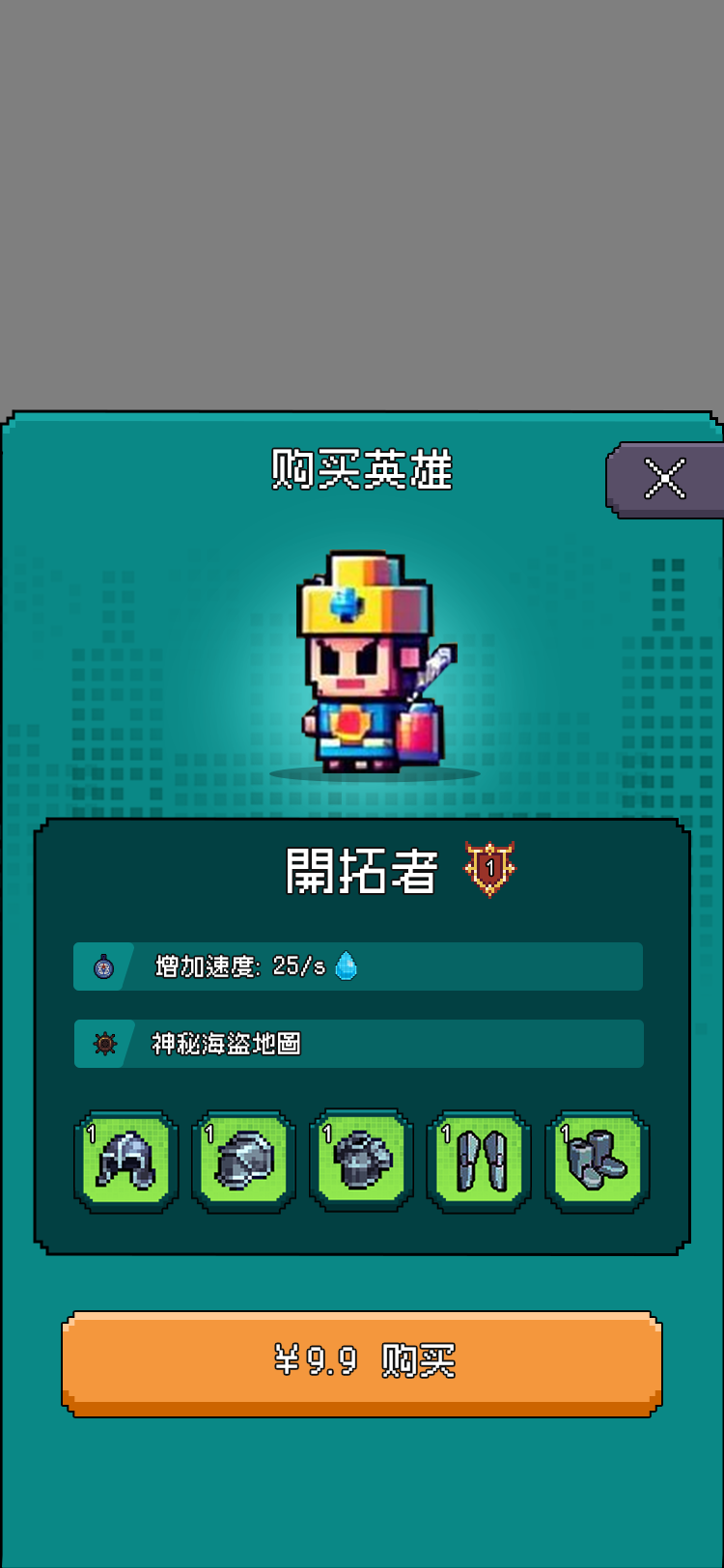Select the boots equipment item
This screenshot has height=1568, width=724.
[x=598, y=1161]
